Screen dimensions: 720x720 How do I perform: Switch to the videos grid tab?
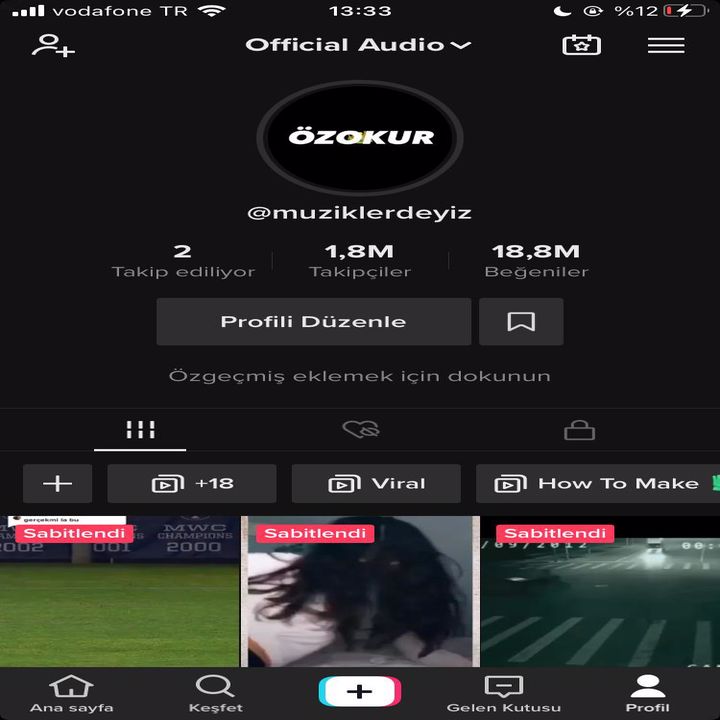(x=140, y=430)
